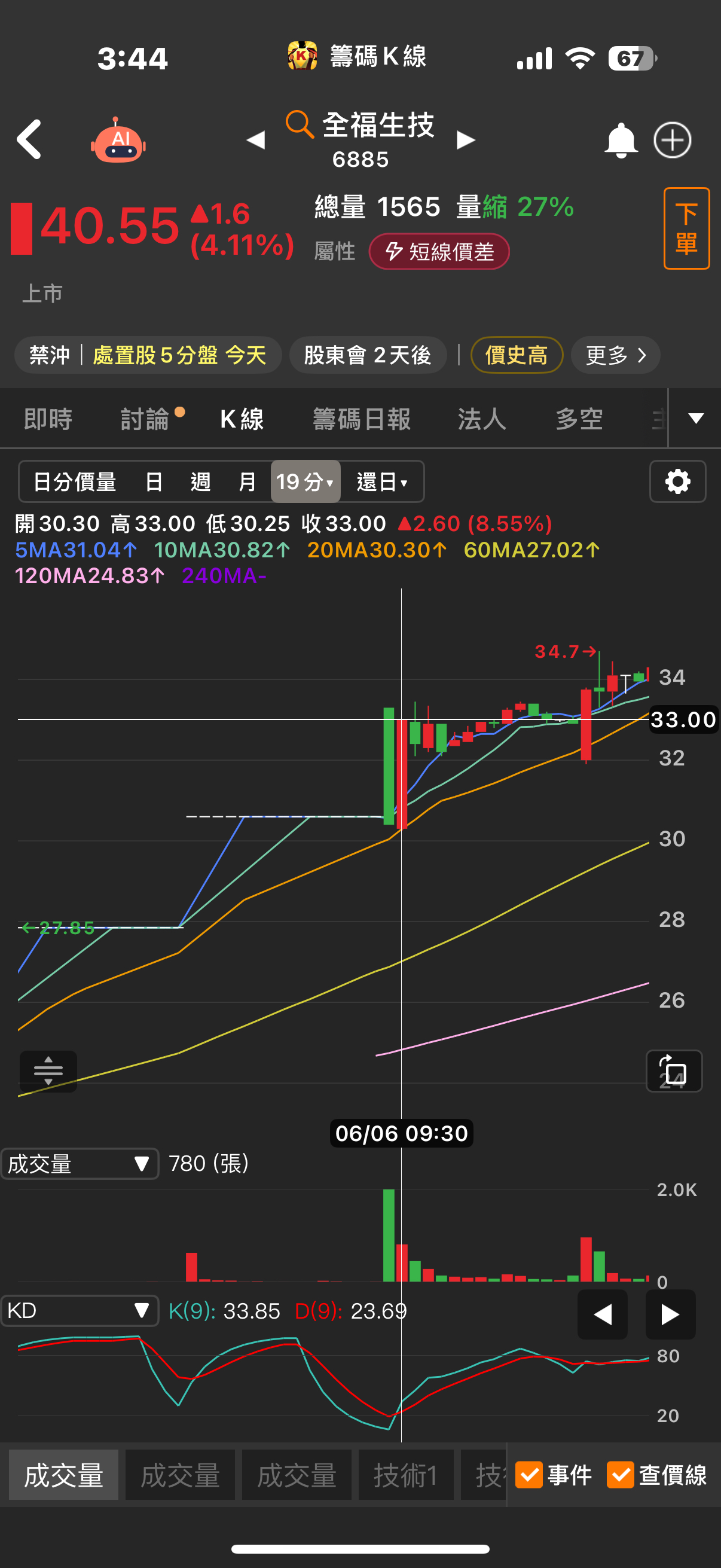Image resolution: width=721 pixels, height=1568 pixels.
Task: Open the 19分 interval dropdown
Action: tap(305, 482)
